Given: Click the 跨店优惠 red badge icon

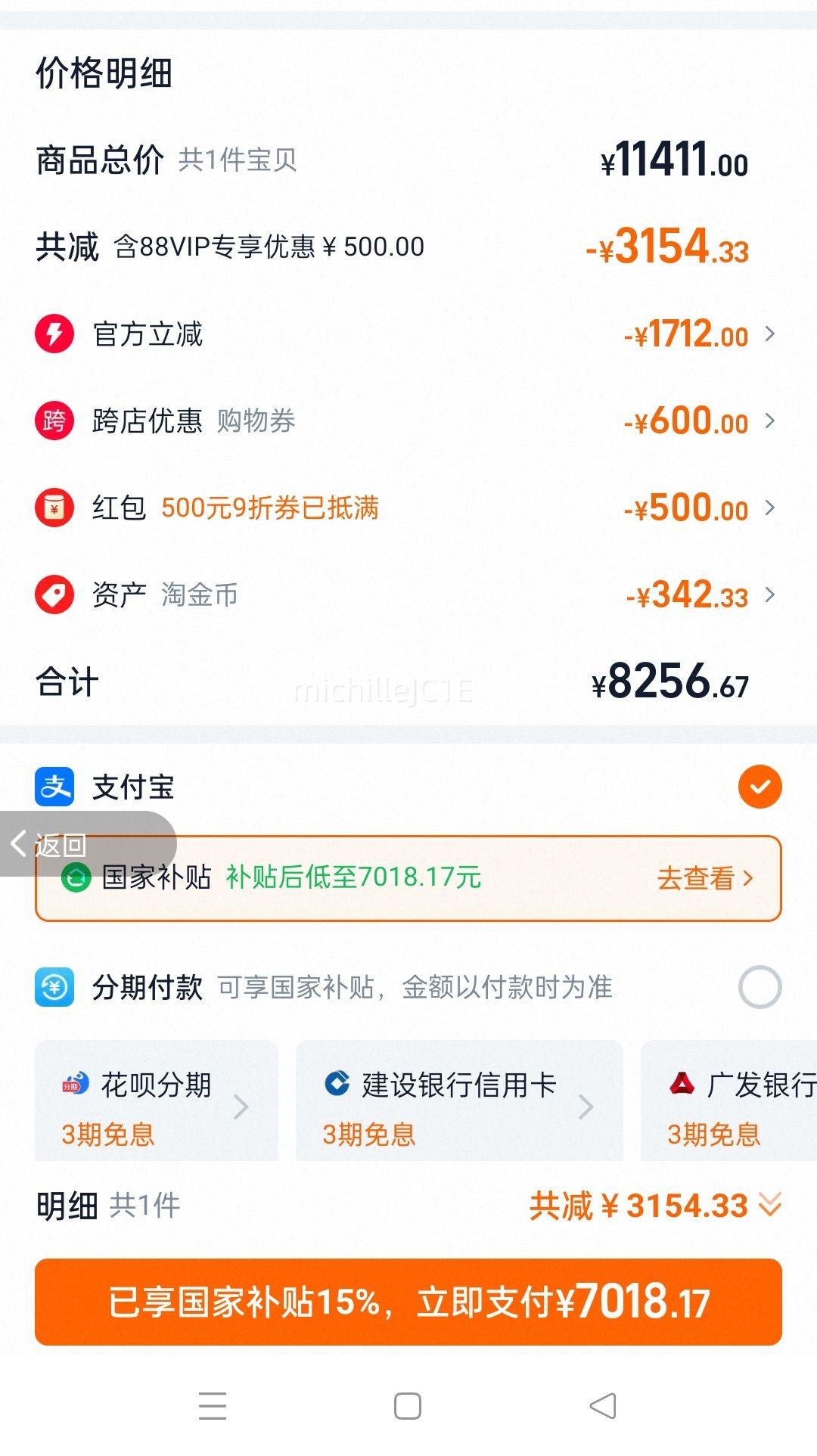Looking at the screenshot, I should pyautogui.click(x=54, y=422).
